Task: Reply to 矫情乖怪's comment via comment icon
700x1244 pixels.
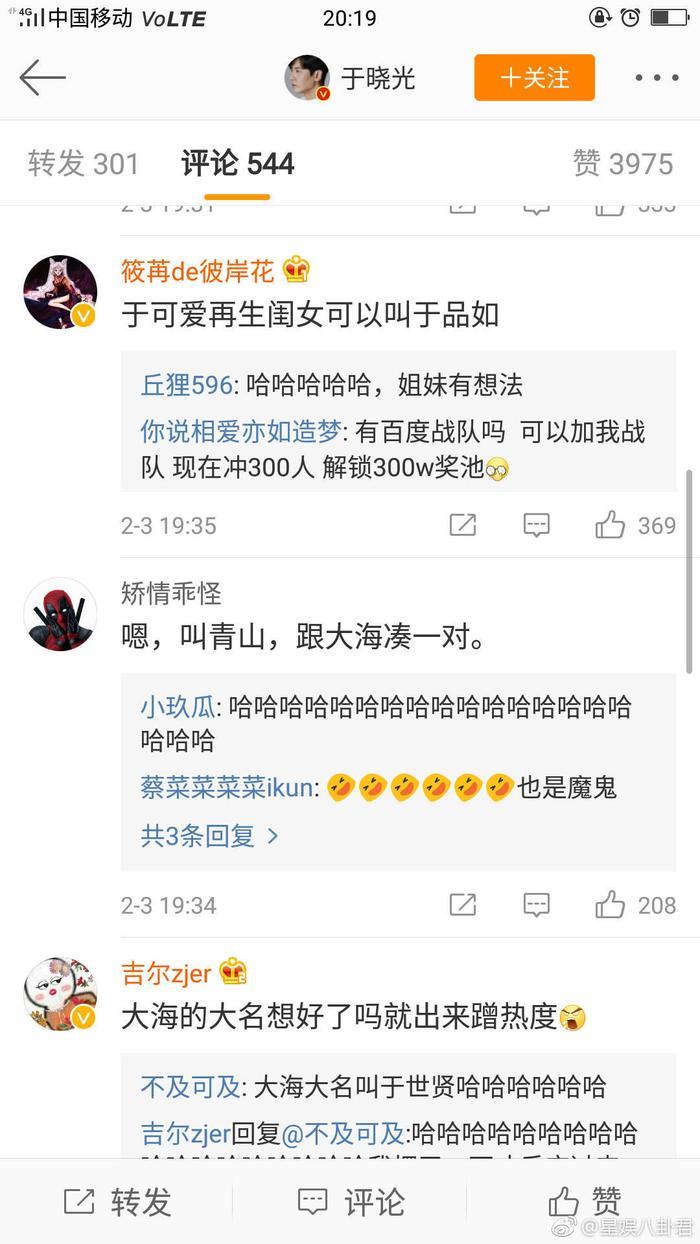Action: (537, 905)
